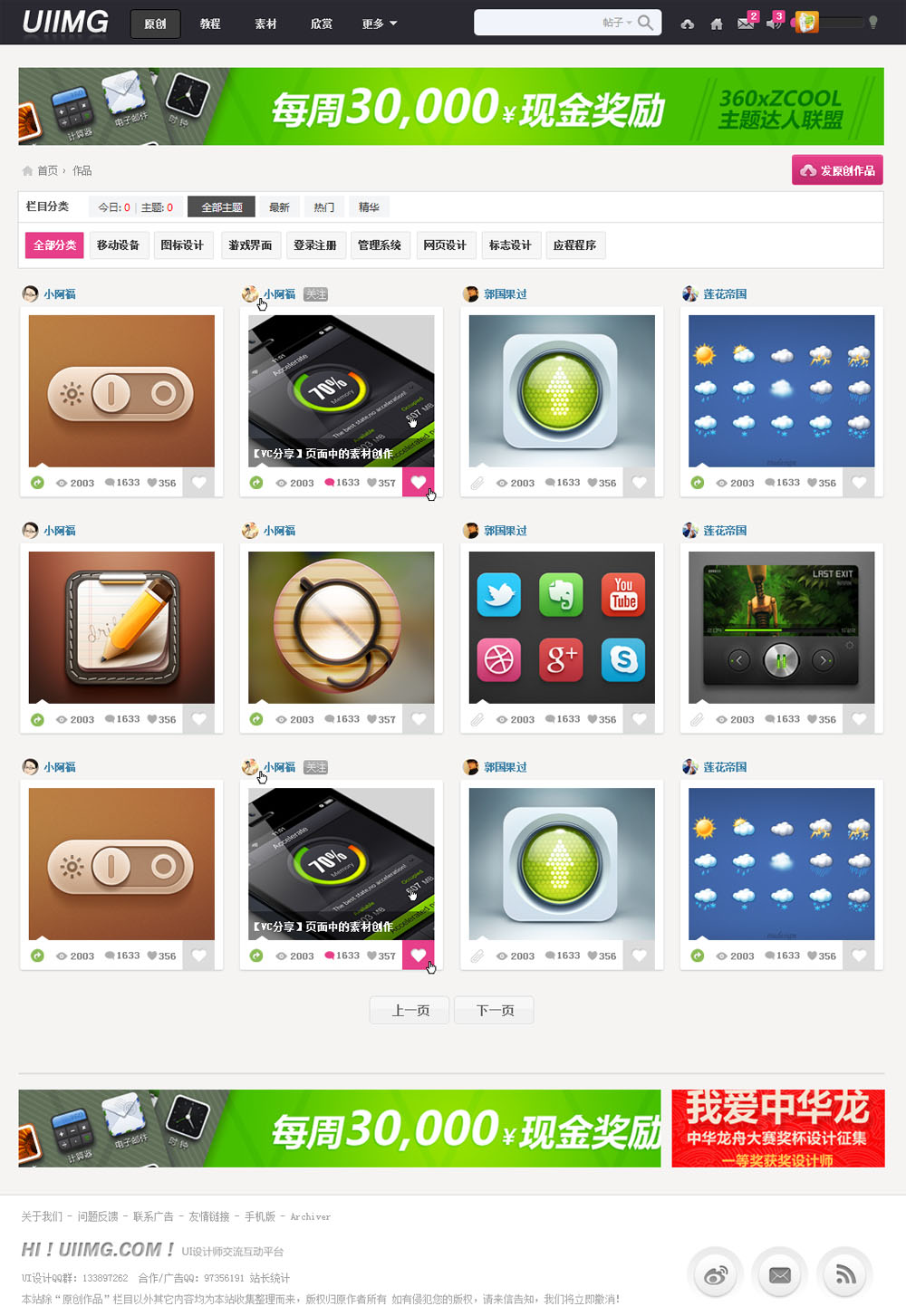Publish a work via 发原创作品
906x1316 pixels.
coord(837,170)
